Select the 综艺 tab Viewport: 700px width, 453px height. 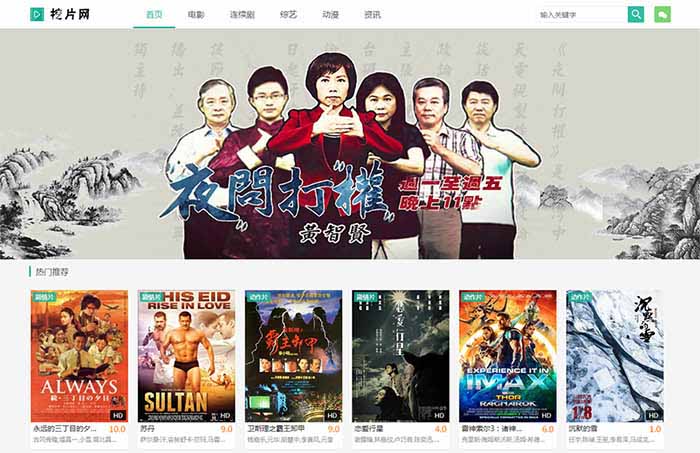coord(288,15)
